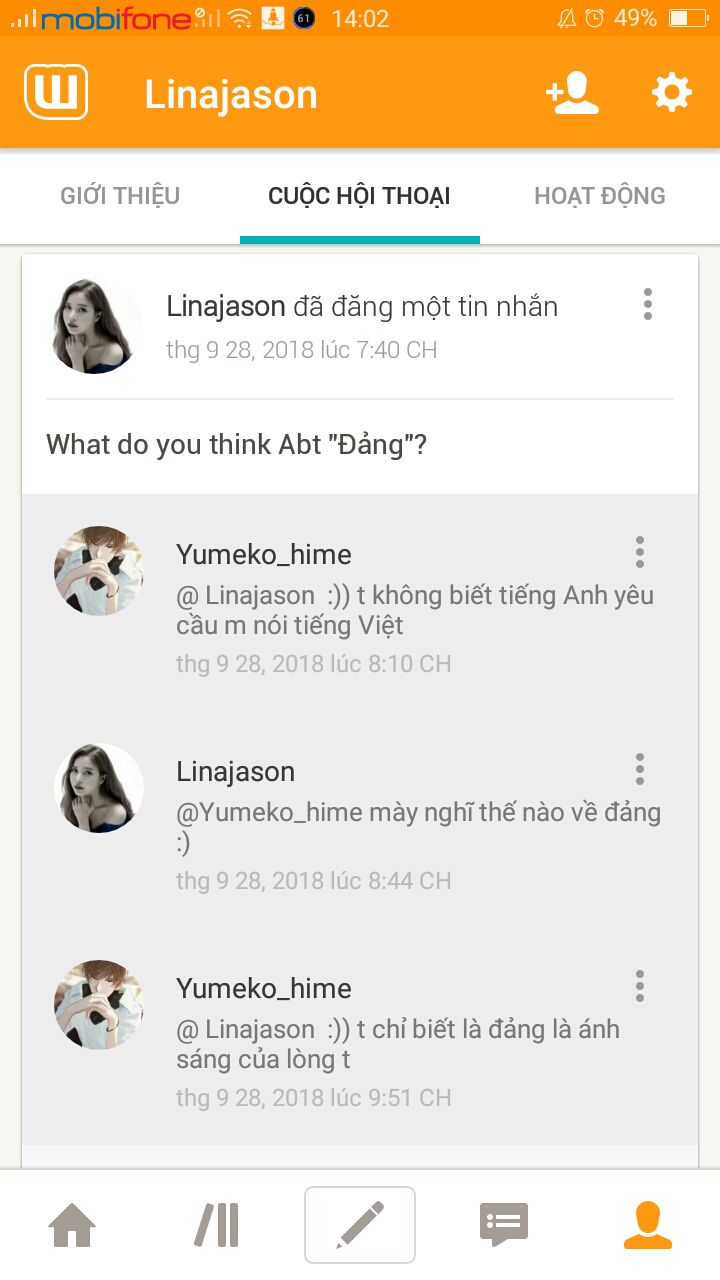The image size is (720, 1280).
Task: Tap Linajason's avatar on the 8:44 CH reply
Action: (x=99, y=788)
